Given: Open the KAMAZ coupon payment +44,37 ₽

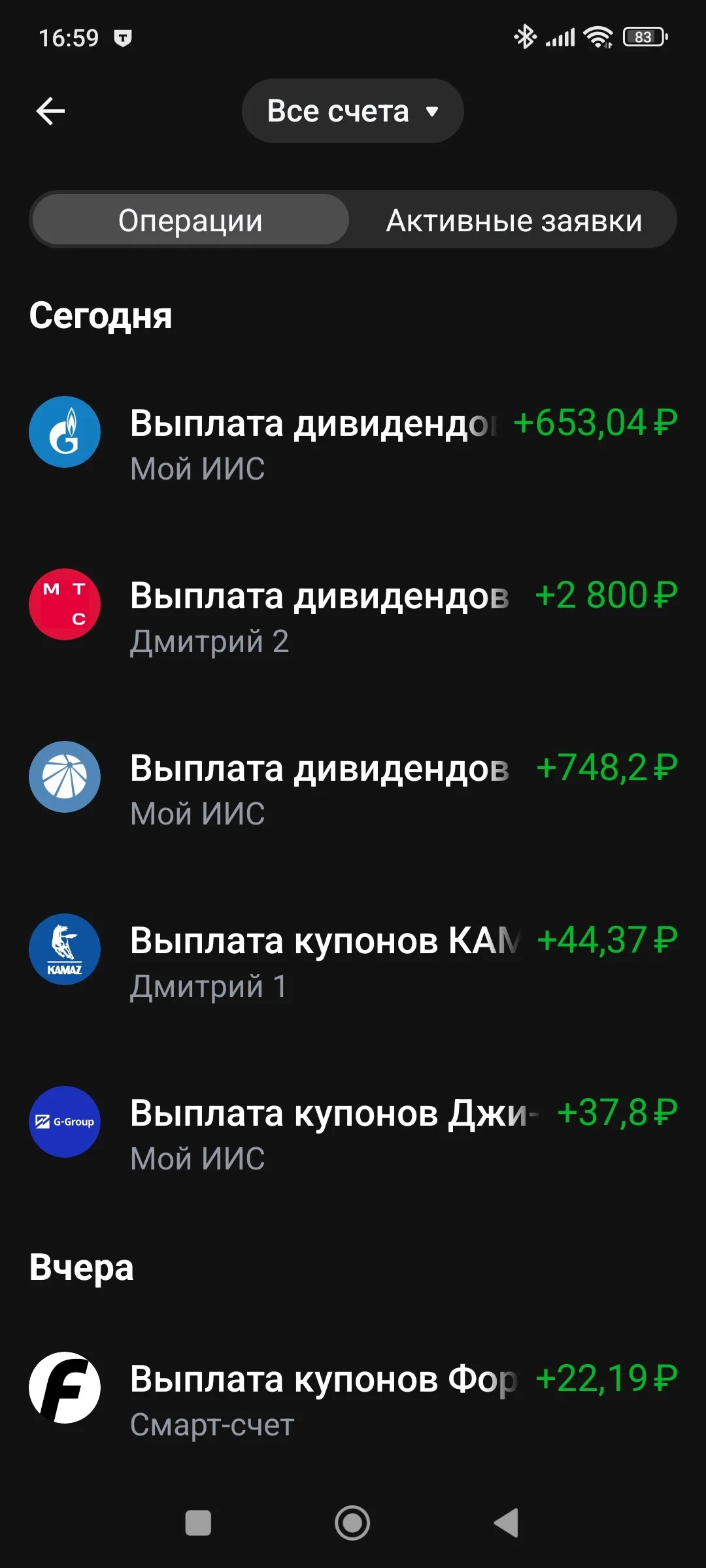Looking at the screenshot, I should tap(353, 962).
